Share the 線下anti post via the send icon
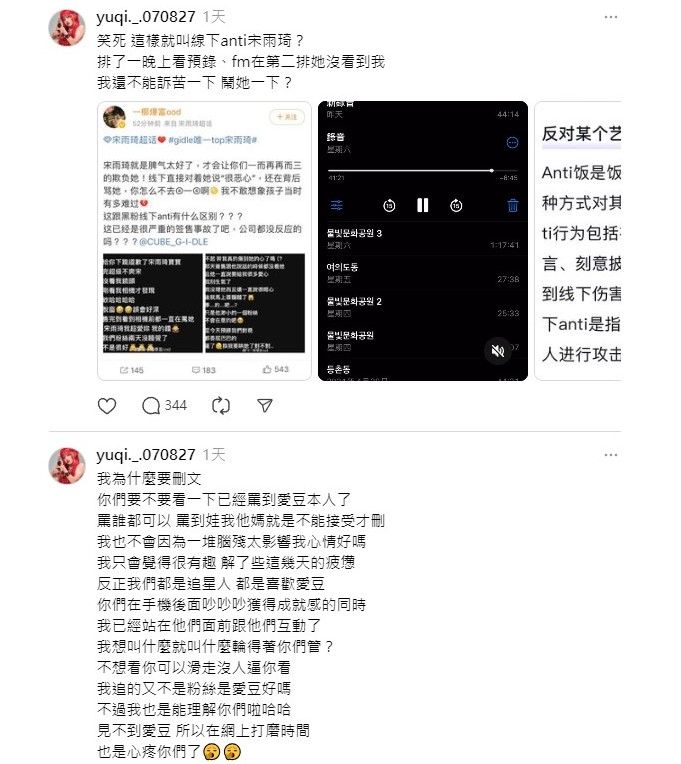This screenshot has height=764, width=681. [x=264, y=406]
